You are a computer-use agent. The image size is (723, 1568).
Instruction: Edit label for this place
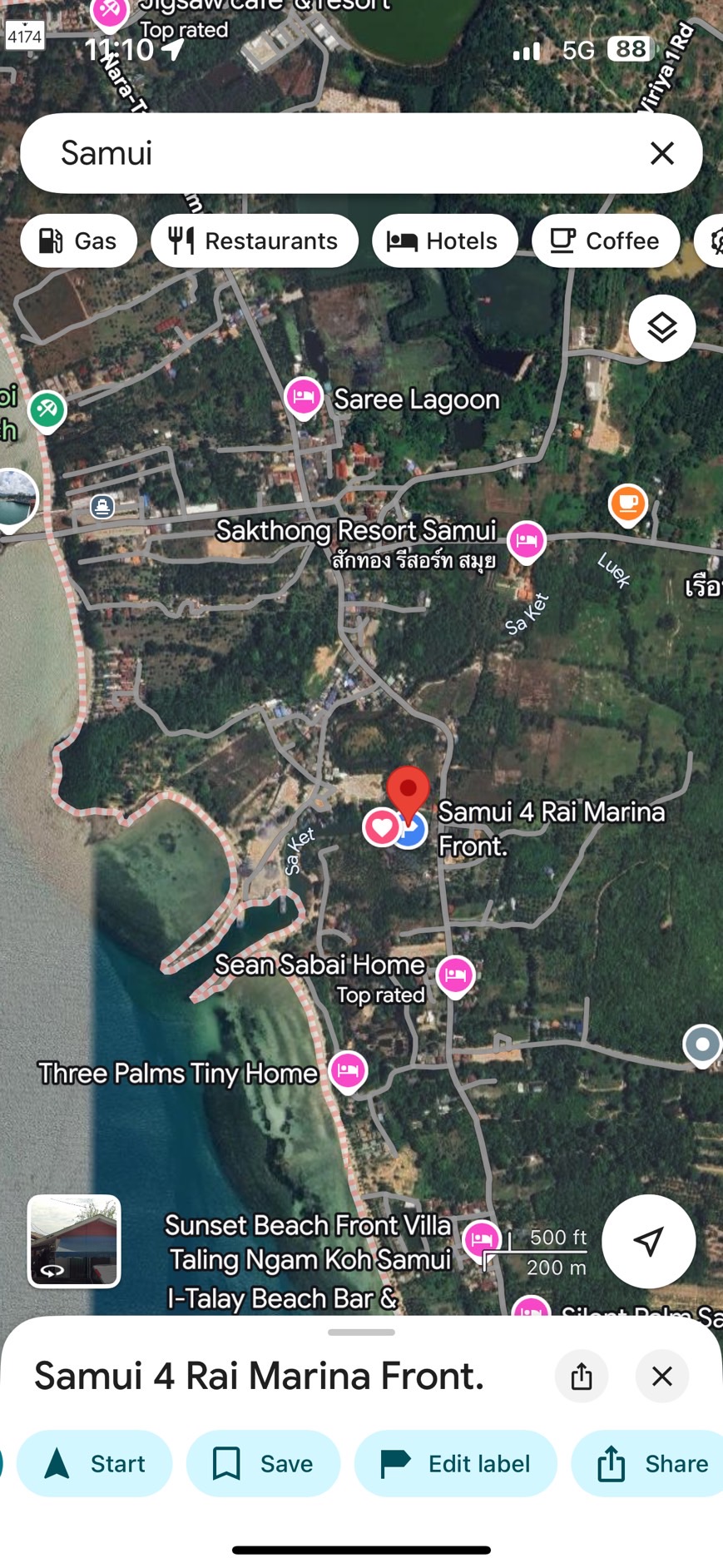click(x=455, y=1463)
